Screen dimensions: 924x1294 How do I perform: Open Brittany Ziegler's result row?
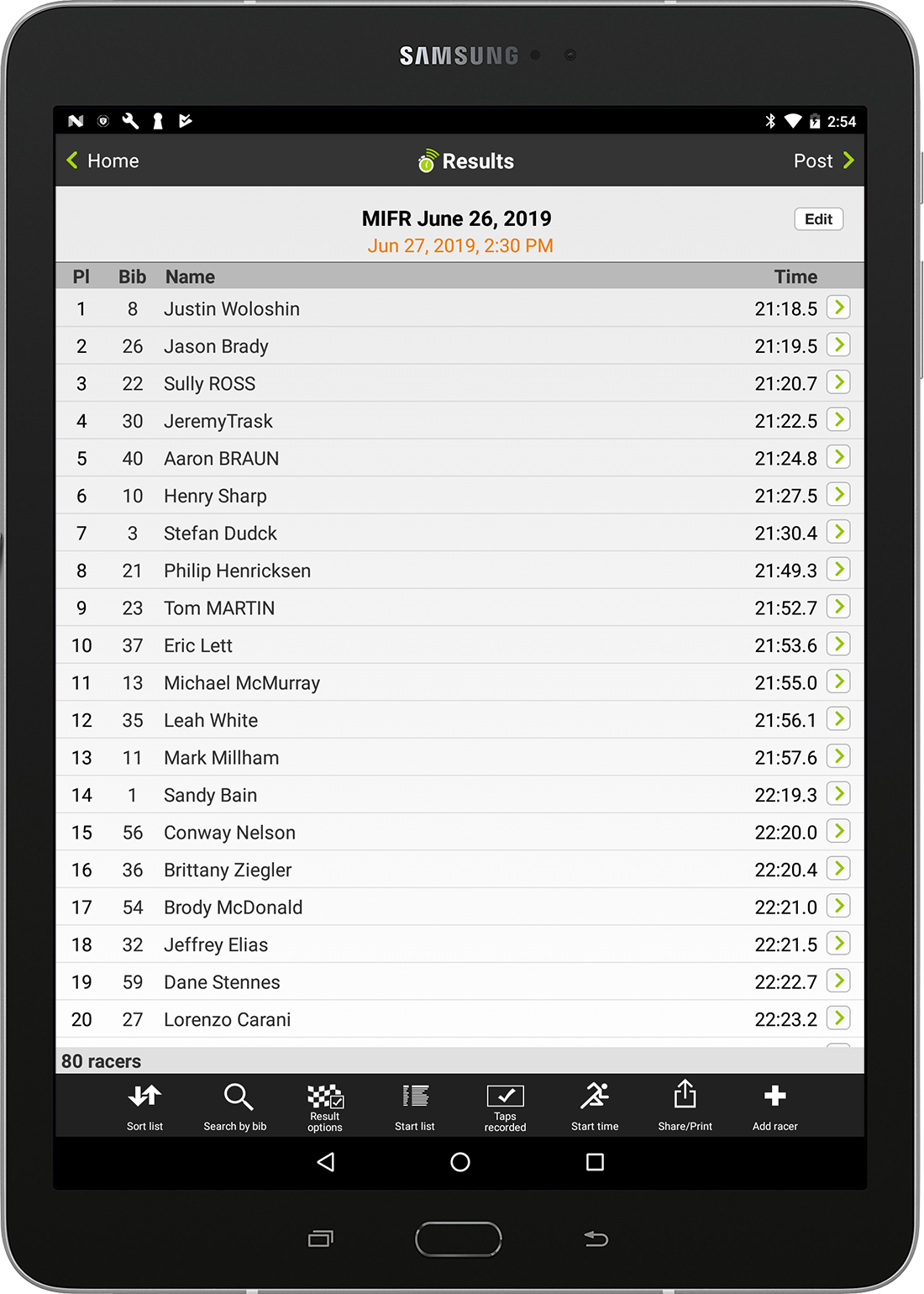838,869
